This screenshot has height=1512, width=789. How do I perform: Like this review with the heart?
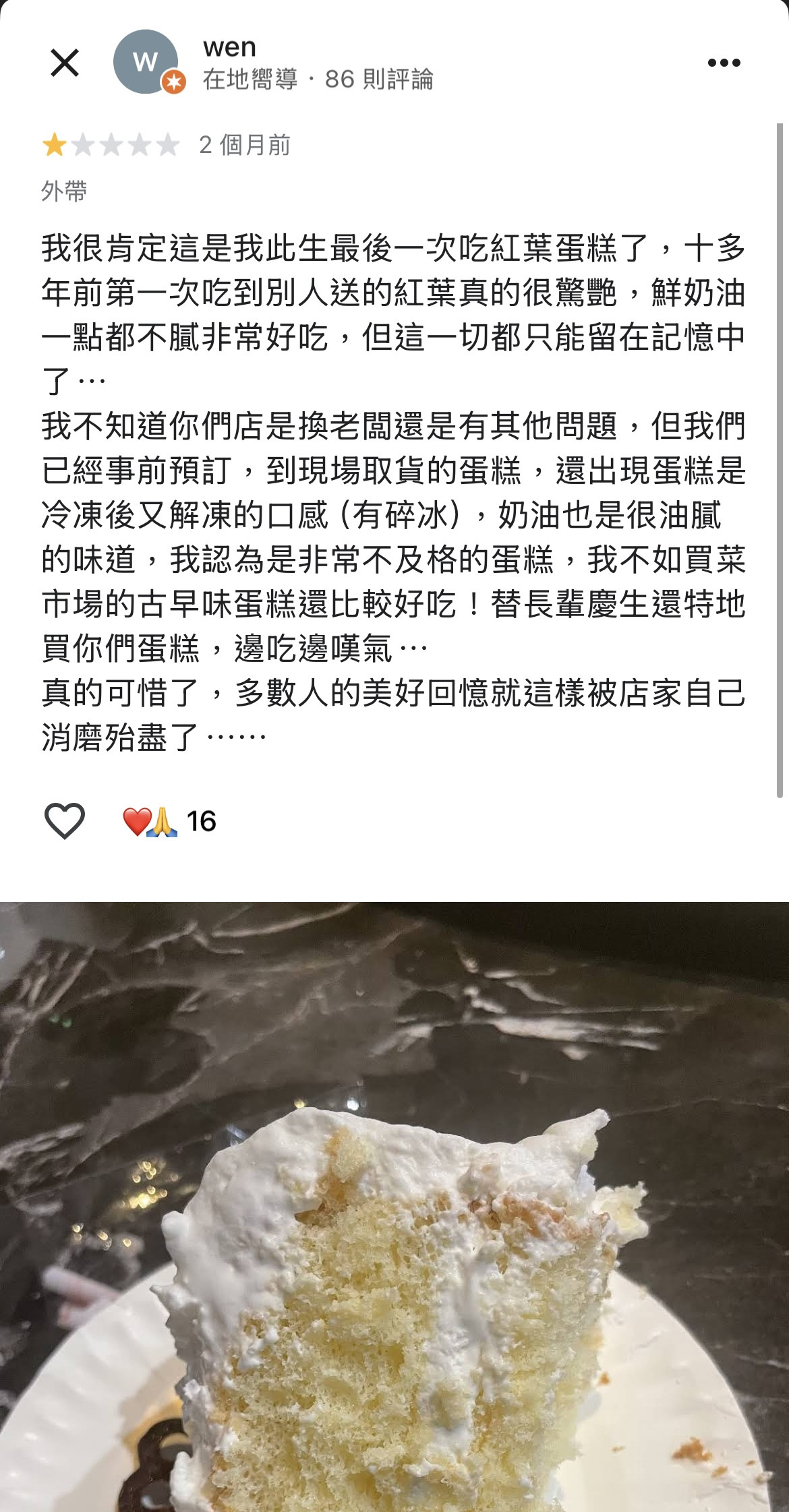tap(65, 821)
